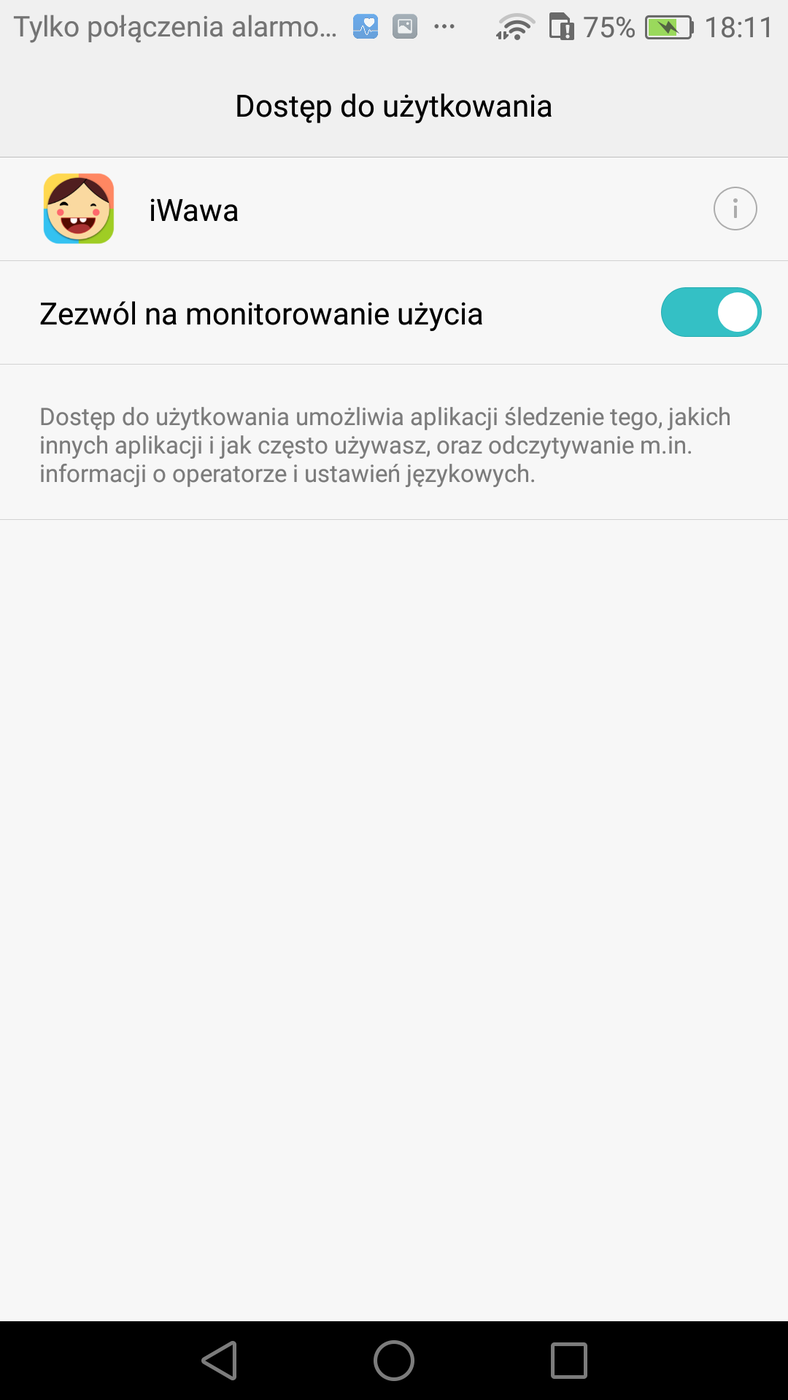The height and width of the screenshot is (1400, 788).
Task: Tap the 75% battery percentage
Action: click(x=611, y=26)
